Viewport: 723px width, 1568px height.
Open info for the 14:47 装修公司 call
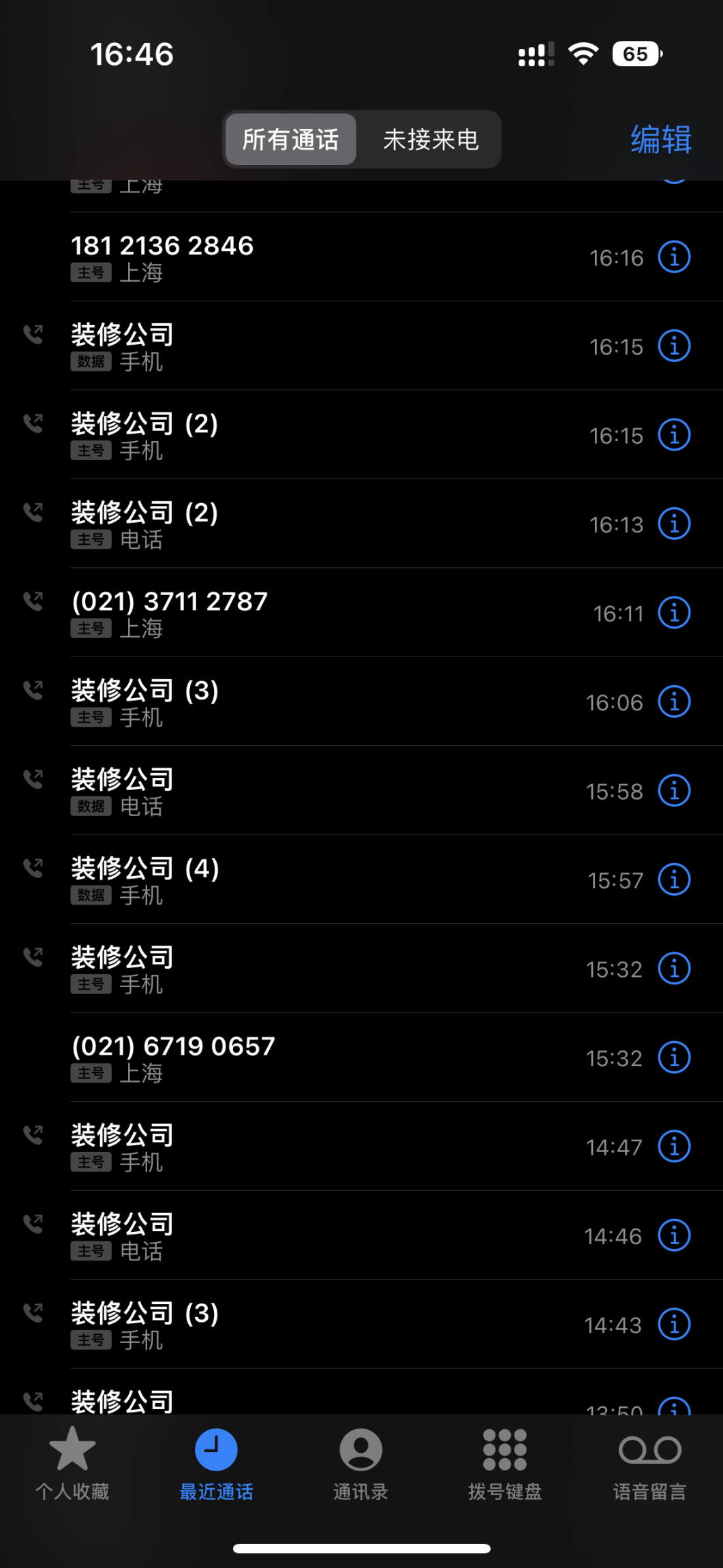tap(674, 1147)
